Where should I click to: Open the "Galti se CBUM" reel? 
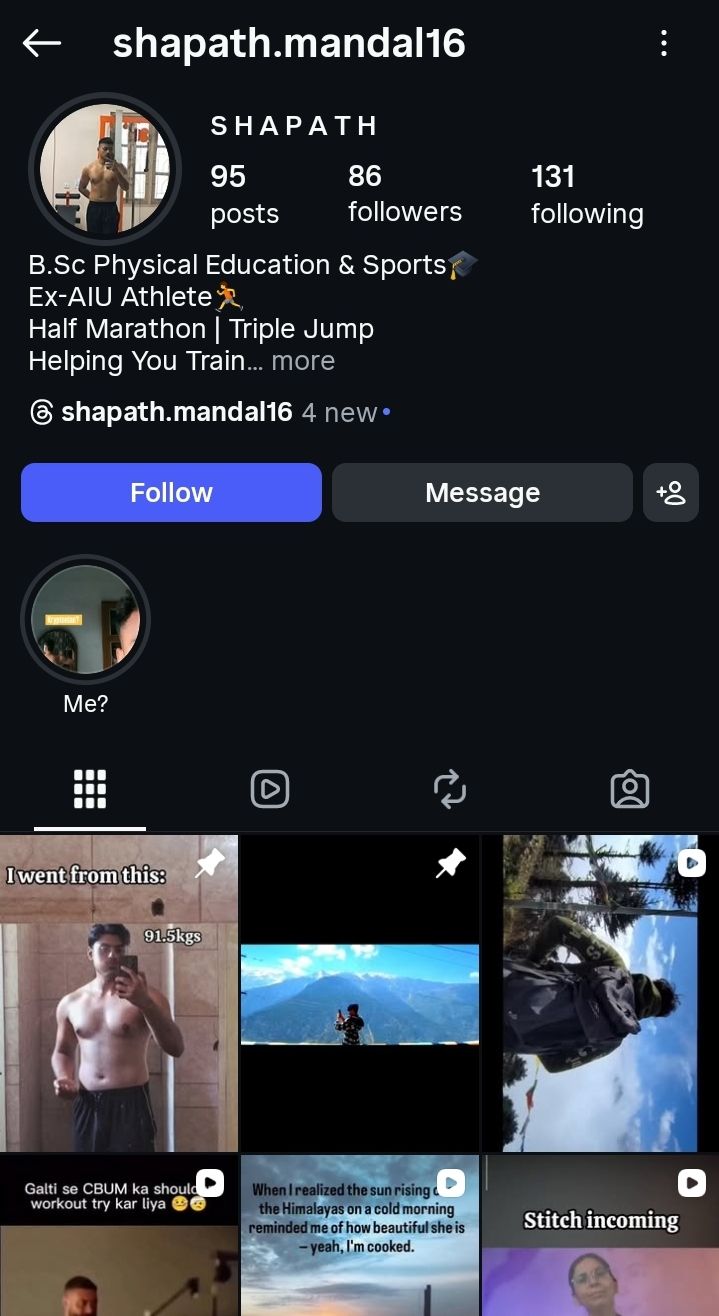tap(119, 1236)
